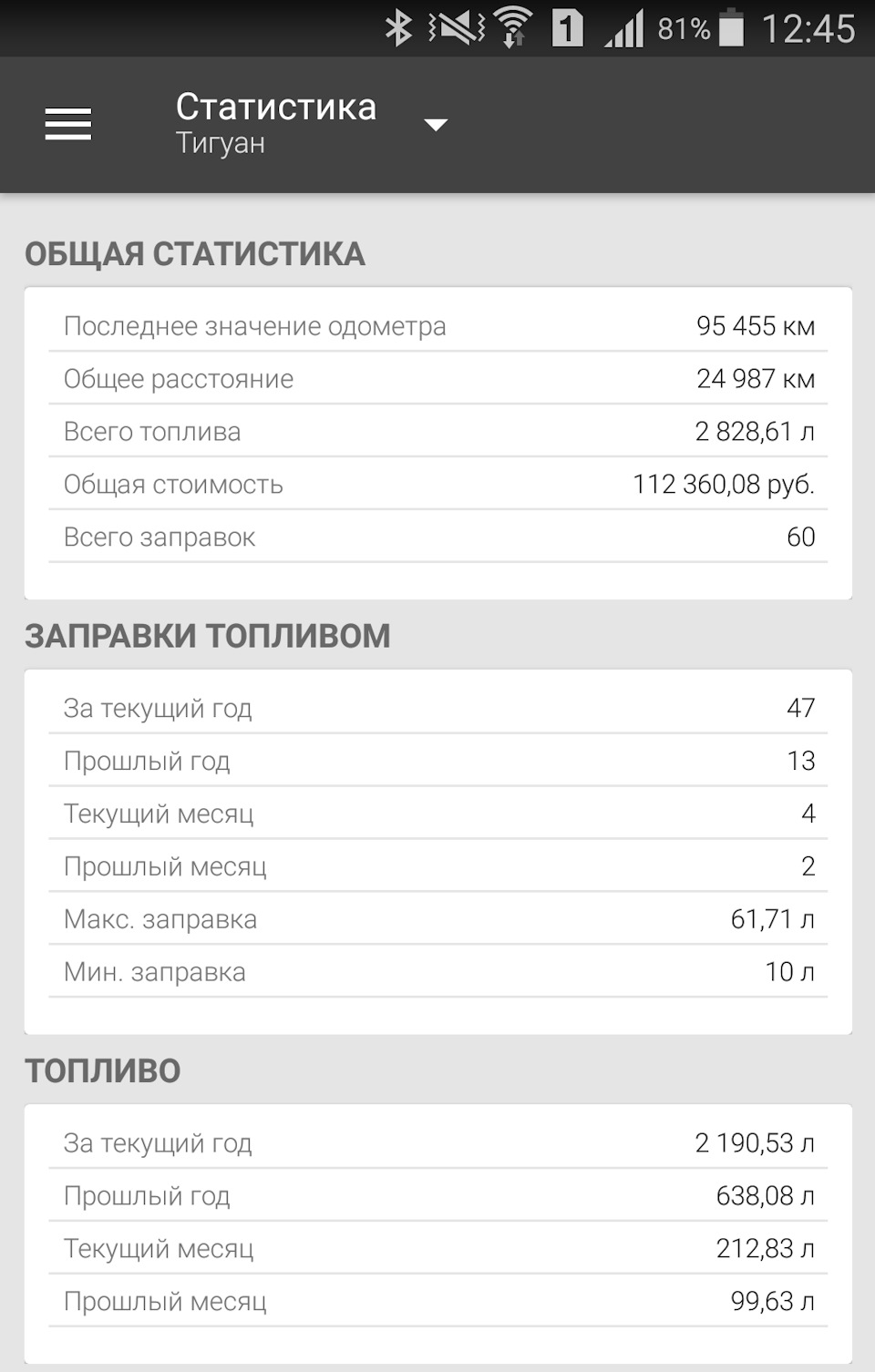Expand the Статистика Тигуан vehicle dropdown
Viewport: 875px width, 1372px height.
pos(436,125)
